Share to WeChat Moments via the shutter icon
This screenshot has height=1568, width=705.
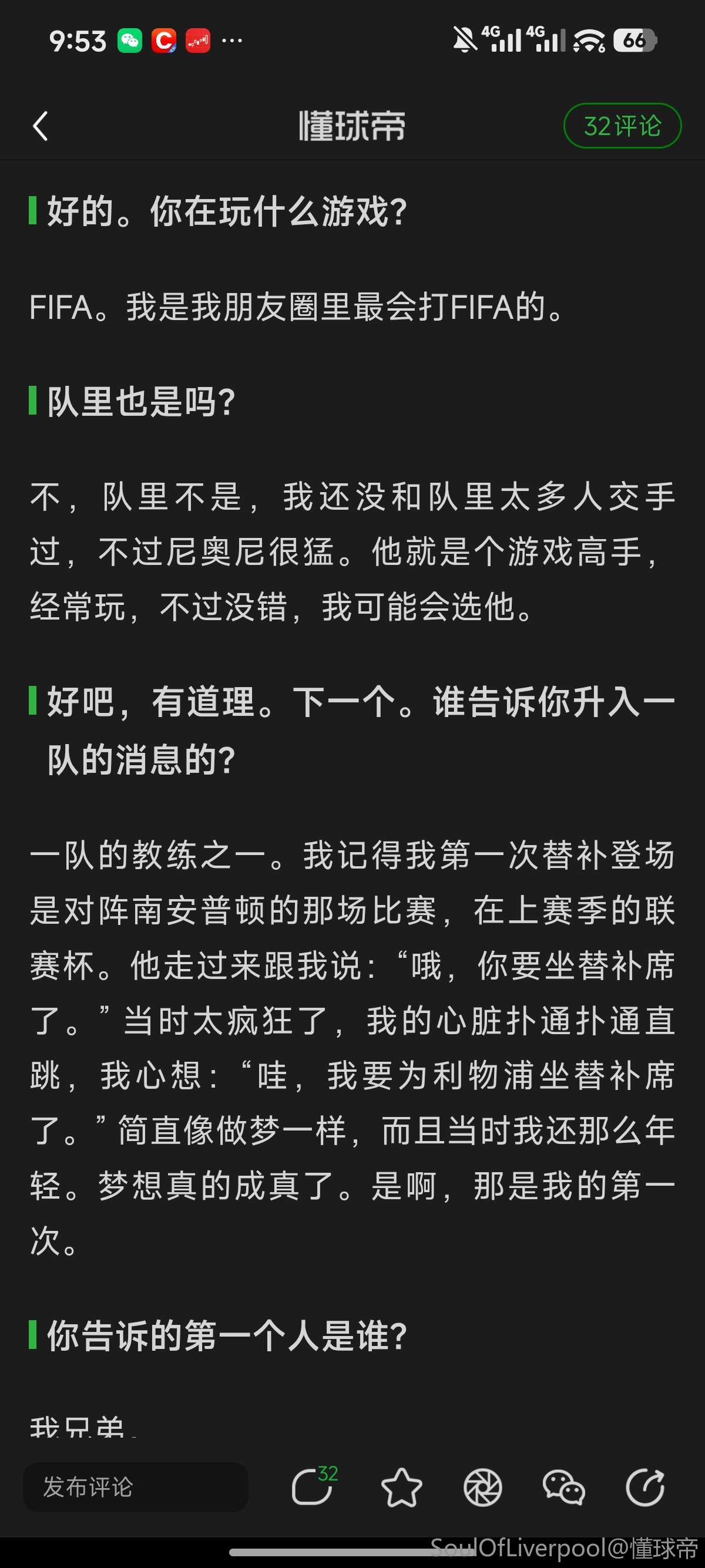coord(482,1487)
